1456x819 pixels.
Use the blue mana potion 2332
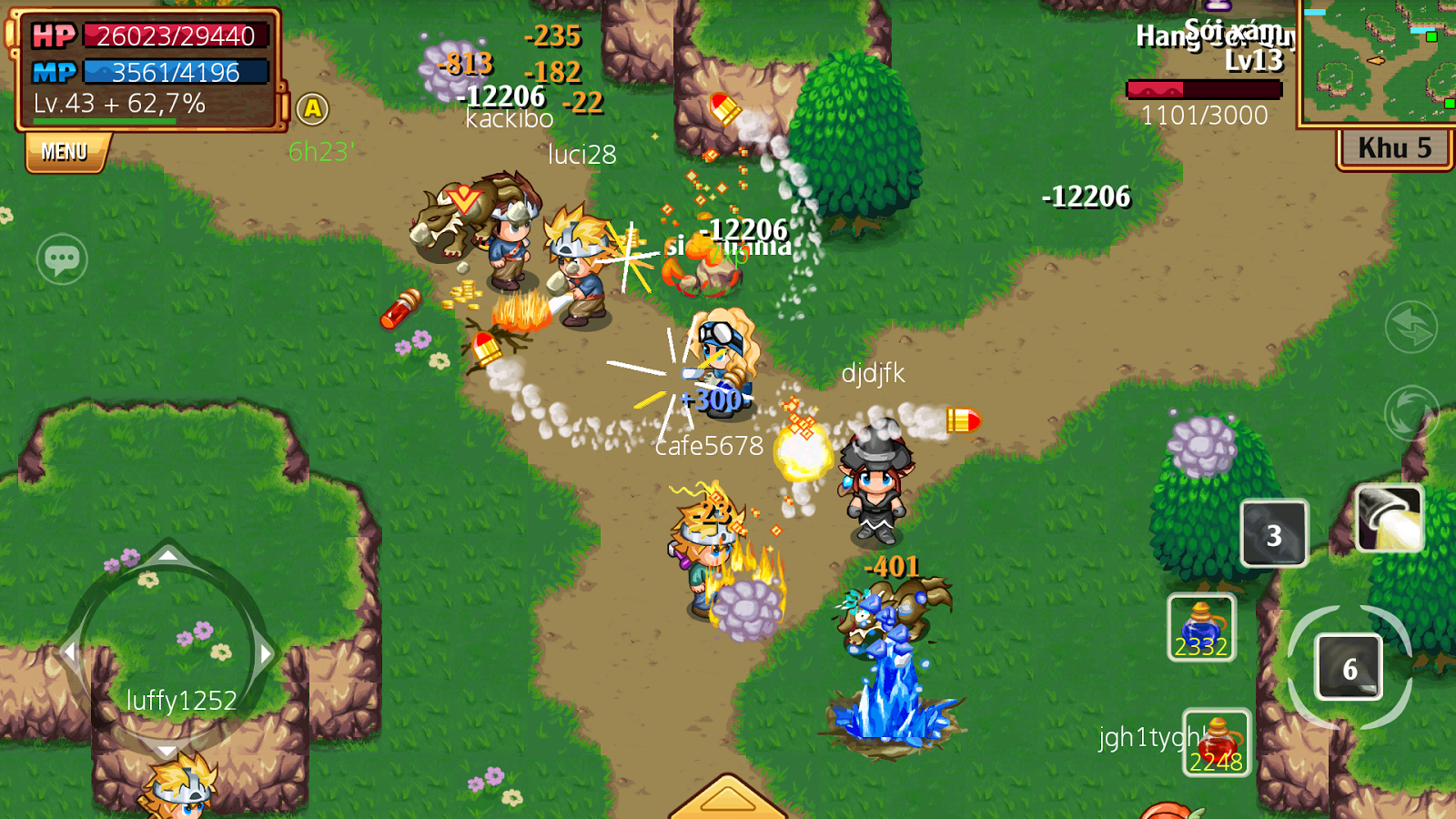[x=1201, y=627]
